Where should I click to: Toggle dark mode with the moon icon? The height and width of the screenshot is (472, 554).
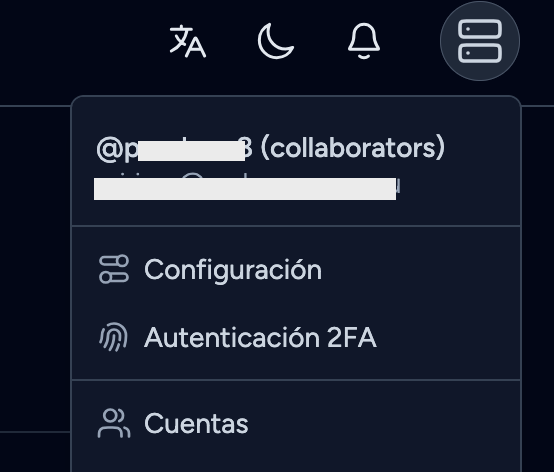(275, 41)
